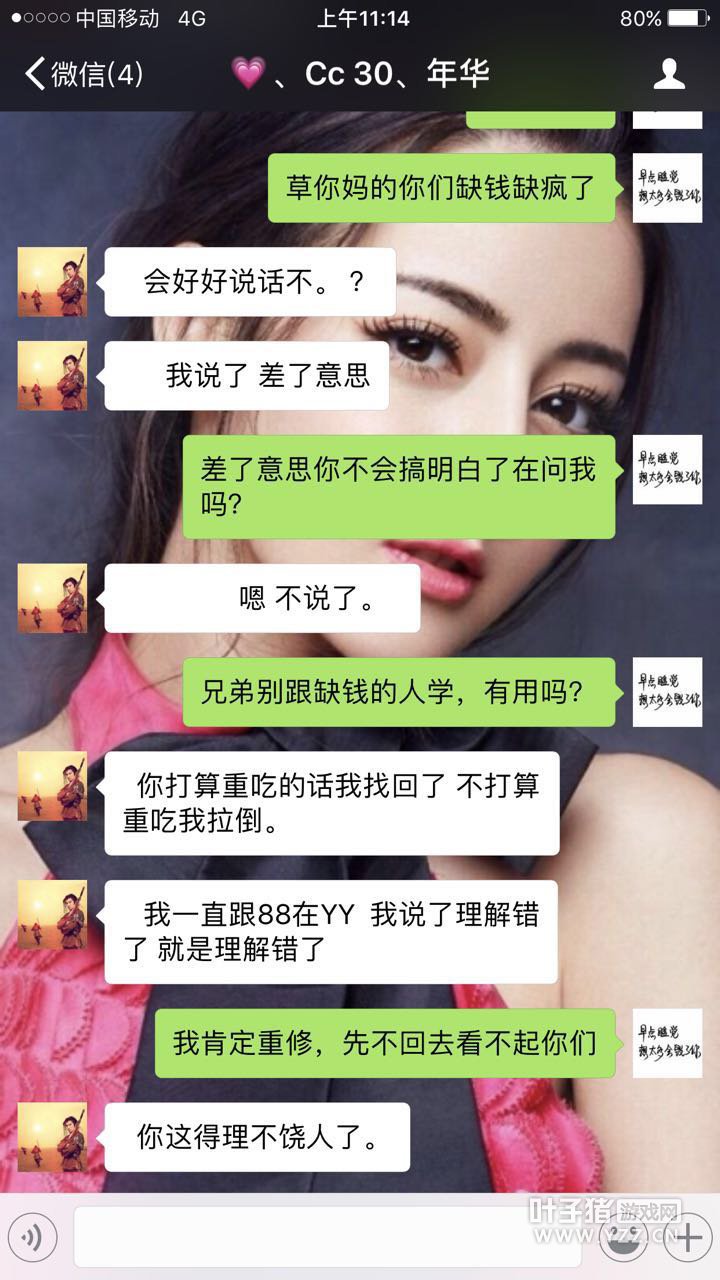Tap own avatar beside 草你妈的你们缺钱缺疯了 message
The image size is (720, 1280).
(x=667, y=188)
